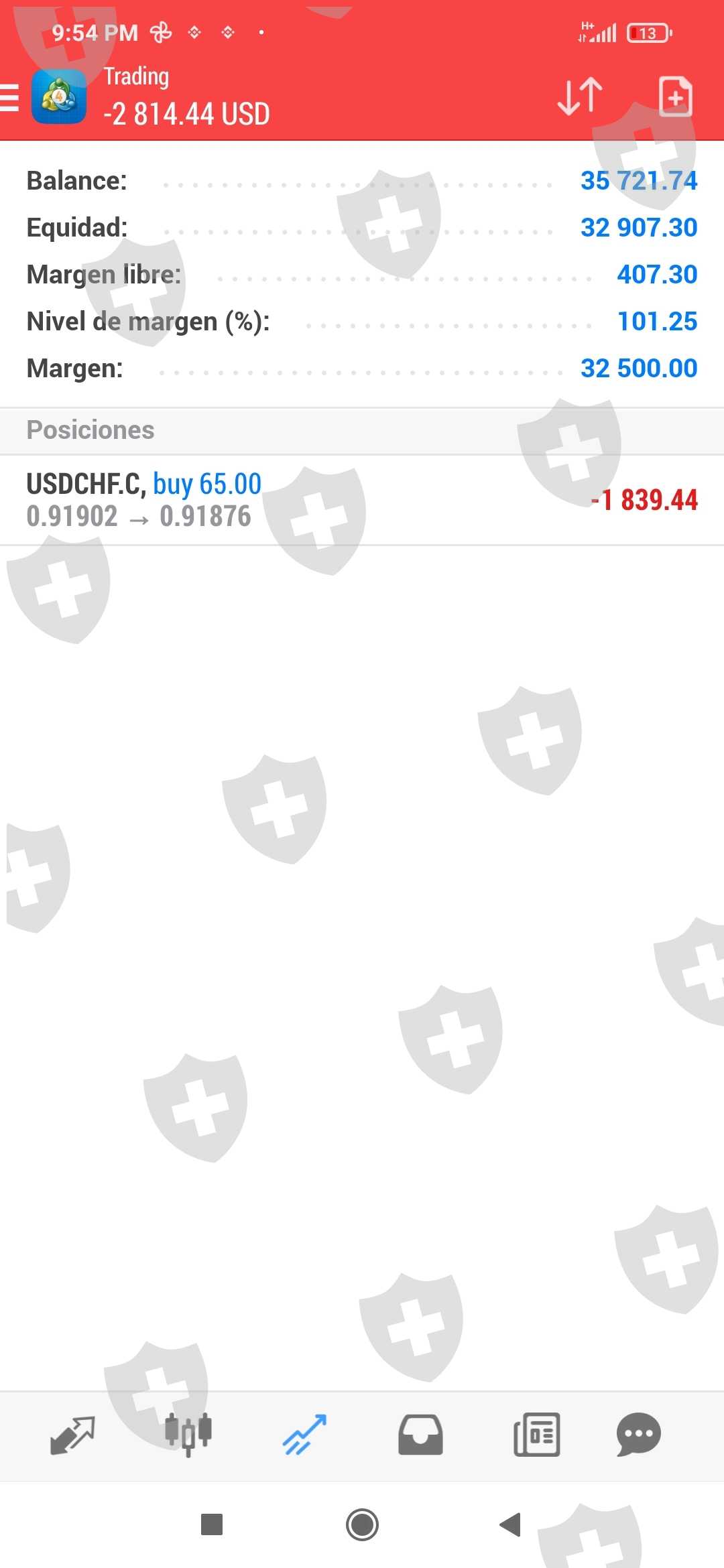724x1568 pixels.
Task: Go back using the system back button
Action: point(511,1525)
